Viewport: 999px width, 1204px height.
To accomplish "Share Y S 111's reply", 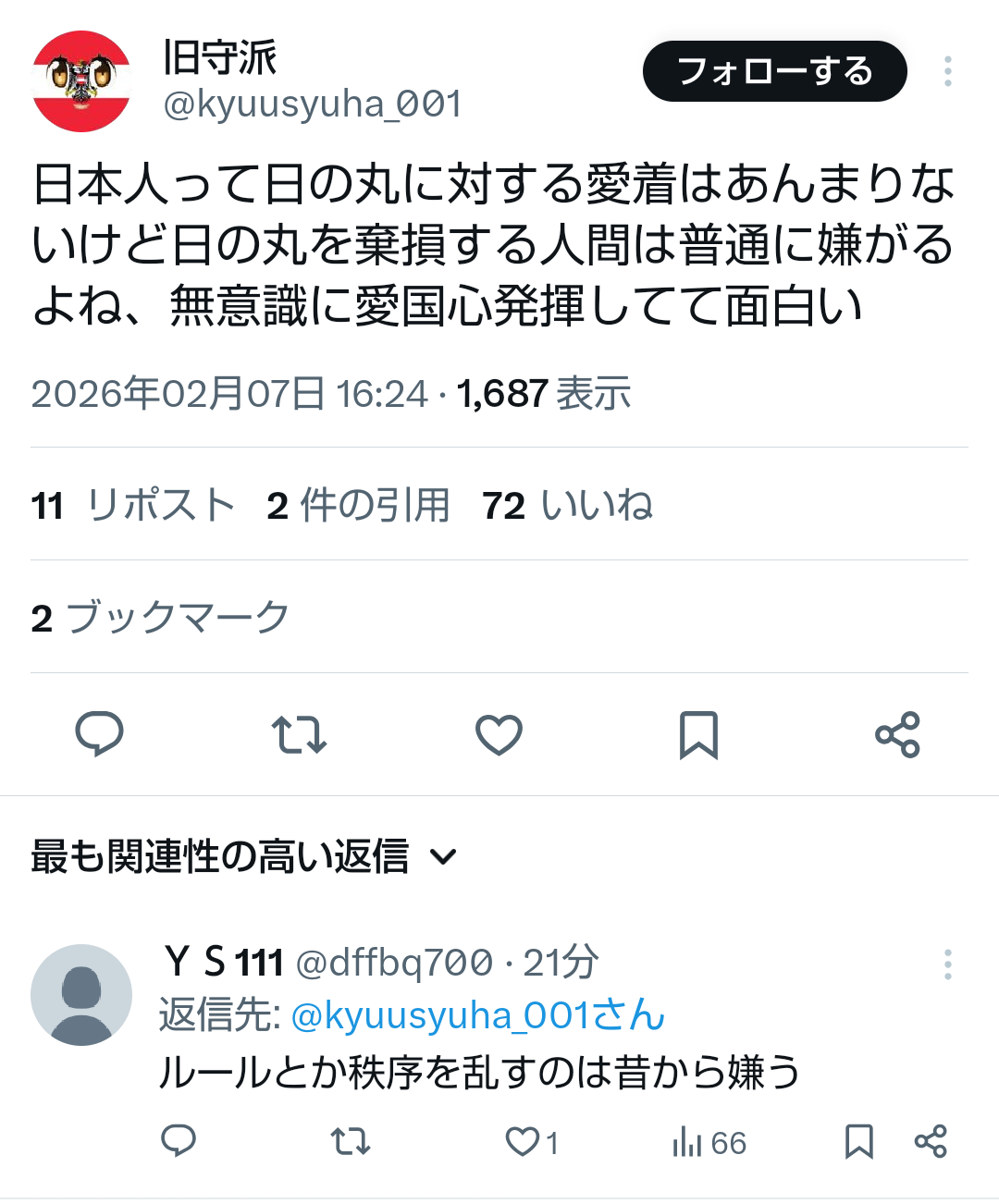I will pos(931,1142).
